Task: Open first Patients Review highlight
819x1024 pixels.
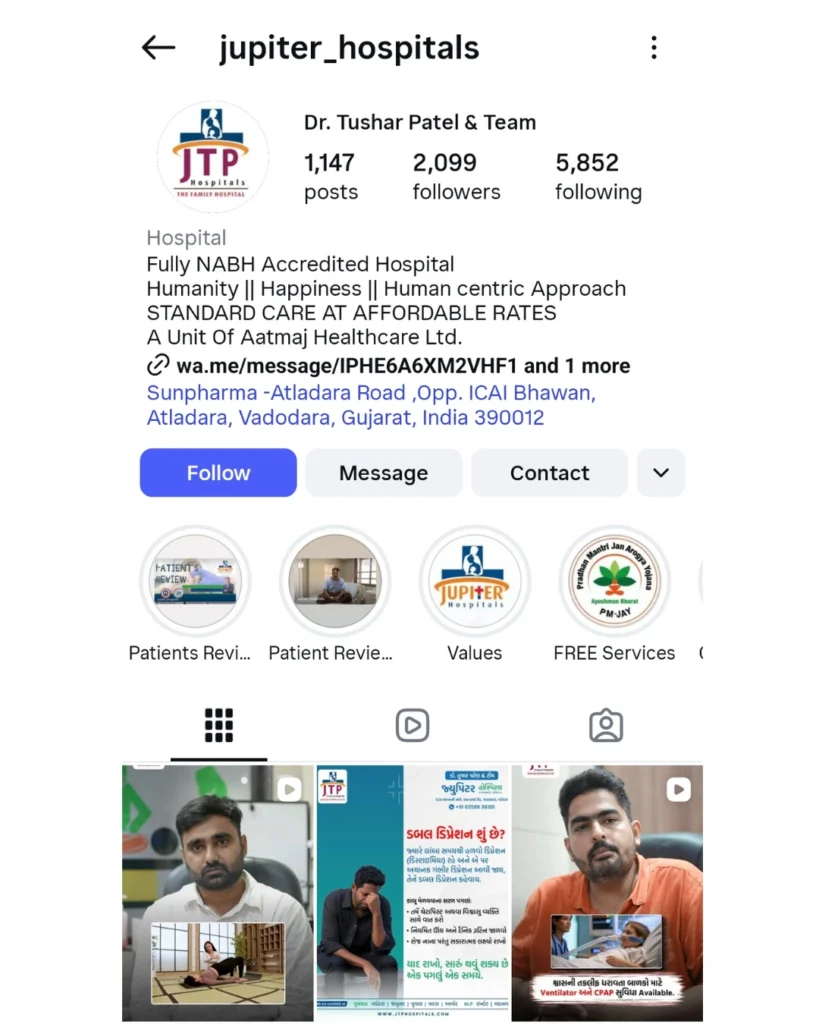Action: pos(195,582)
